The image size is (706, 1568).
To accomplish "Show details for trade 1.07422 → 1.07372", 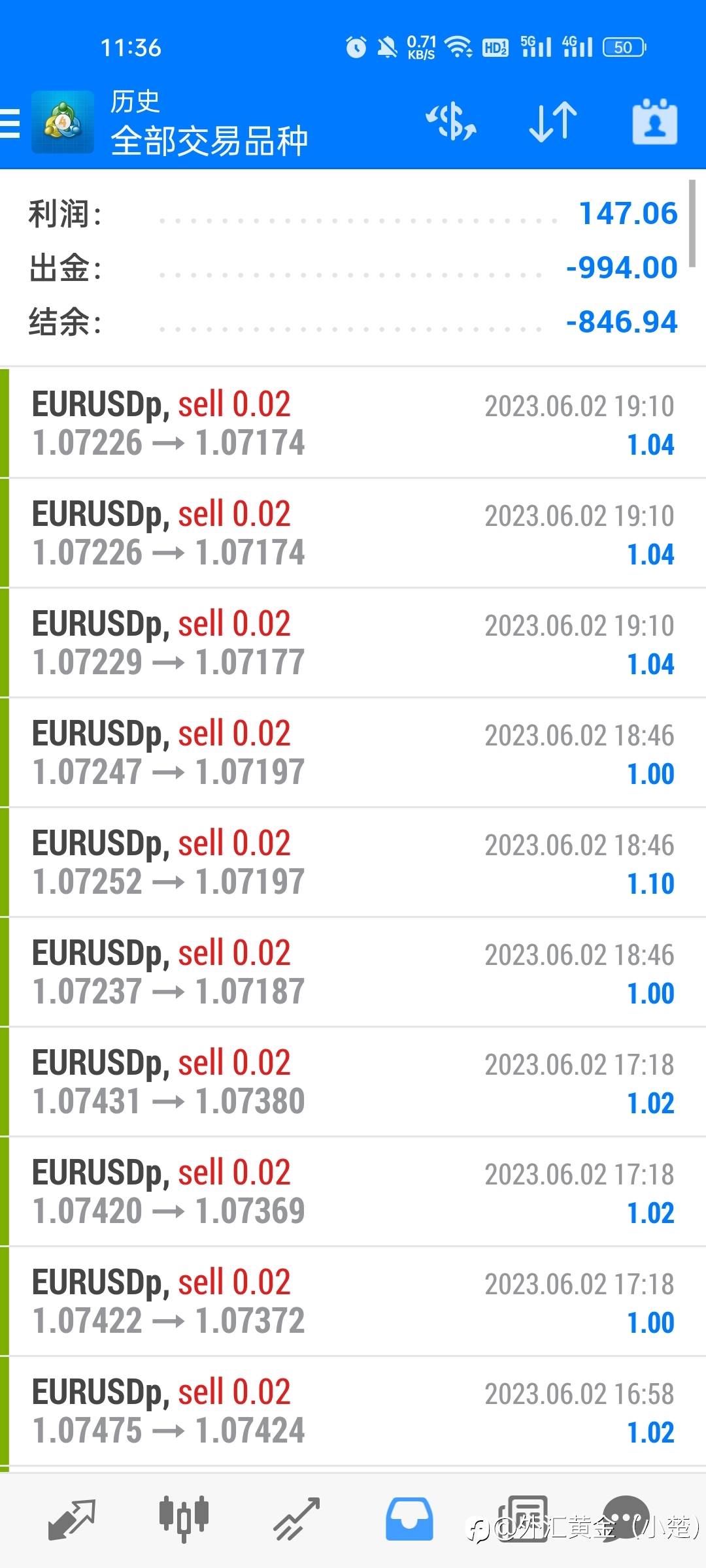I will [x=353, y=1301].
